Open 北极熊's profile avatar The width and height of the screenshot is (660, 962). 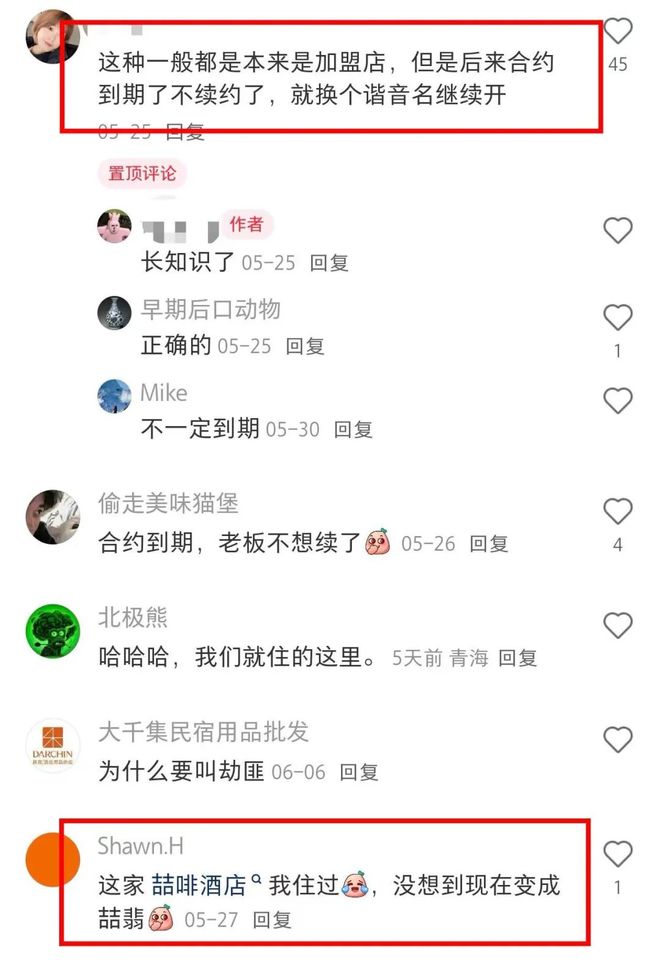53,634
